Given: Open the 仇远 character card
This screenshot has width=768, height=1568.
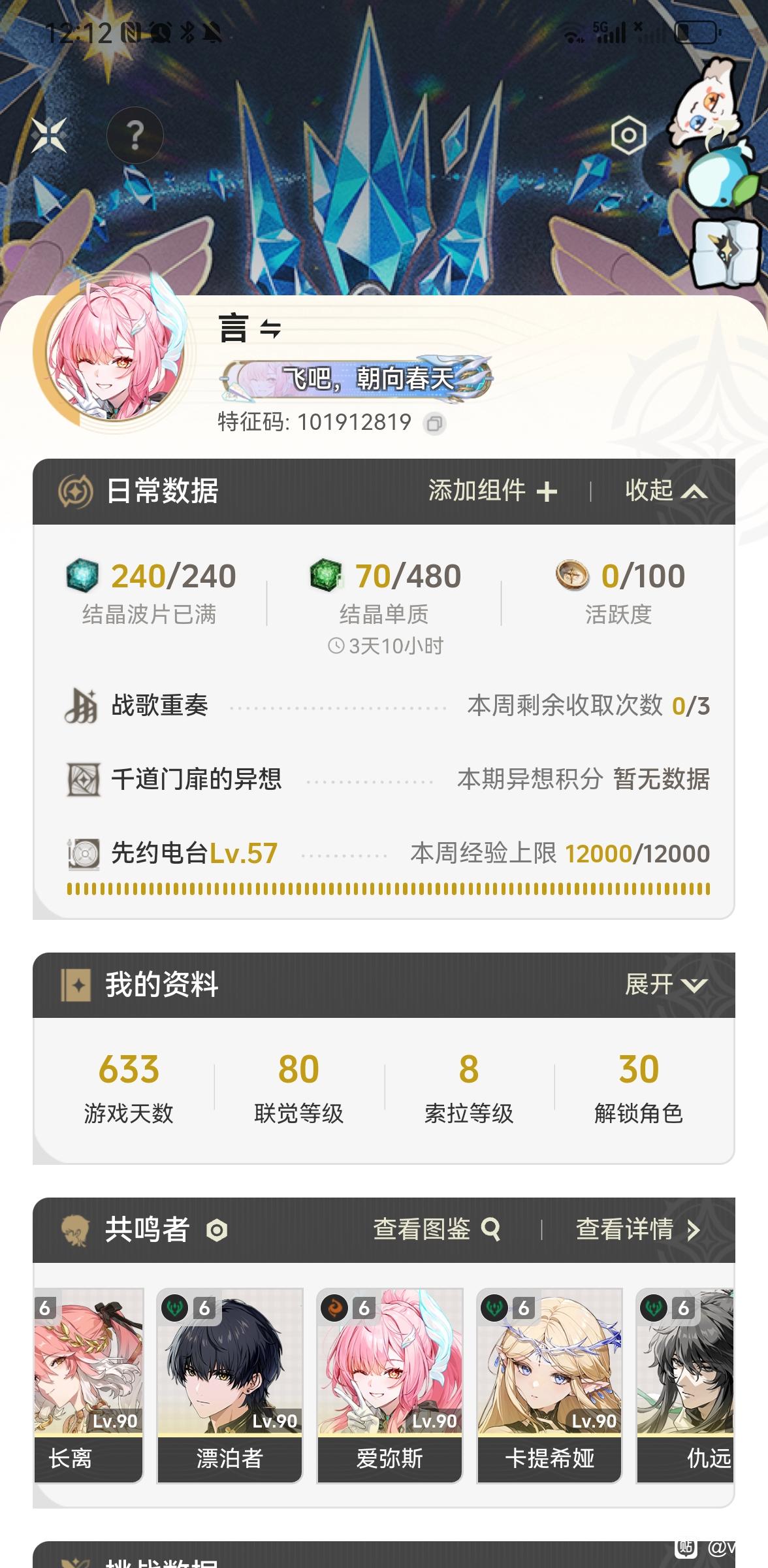Looking at the screenshot, I should click(685, 1385).
